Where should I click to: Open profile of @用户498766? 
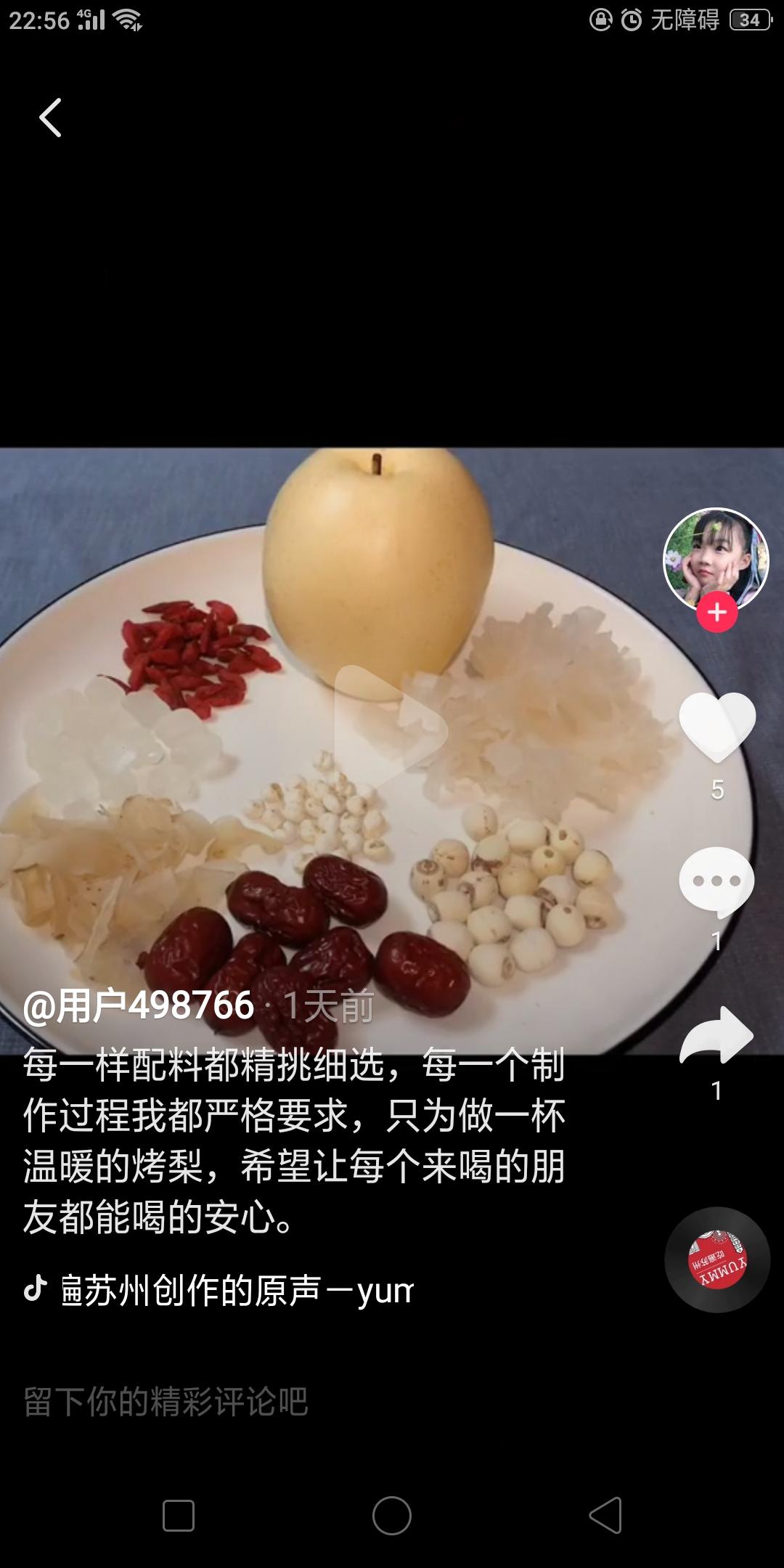coord(139,1005)
